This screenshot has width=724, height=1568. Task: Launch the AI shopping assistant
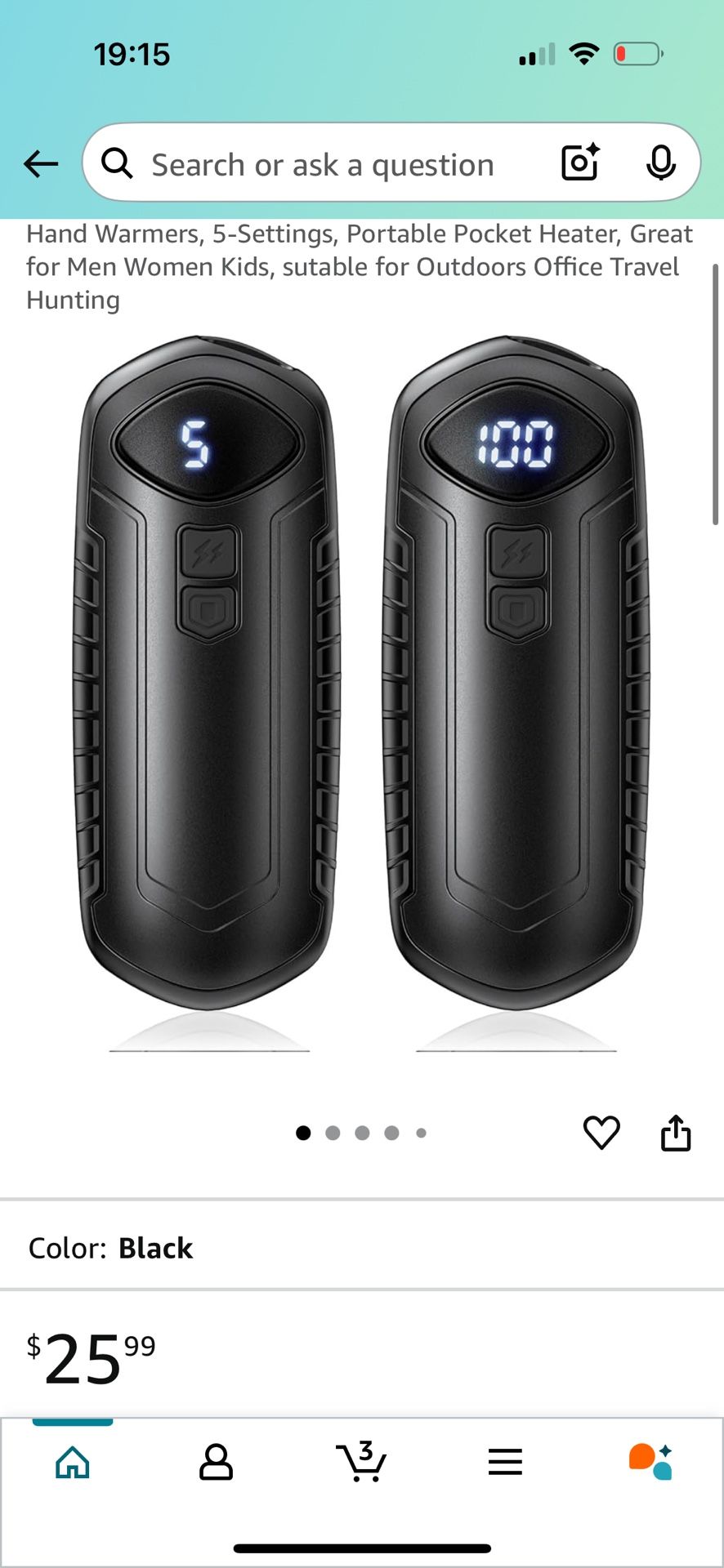[650, 1462]
